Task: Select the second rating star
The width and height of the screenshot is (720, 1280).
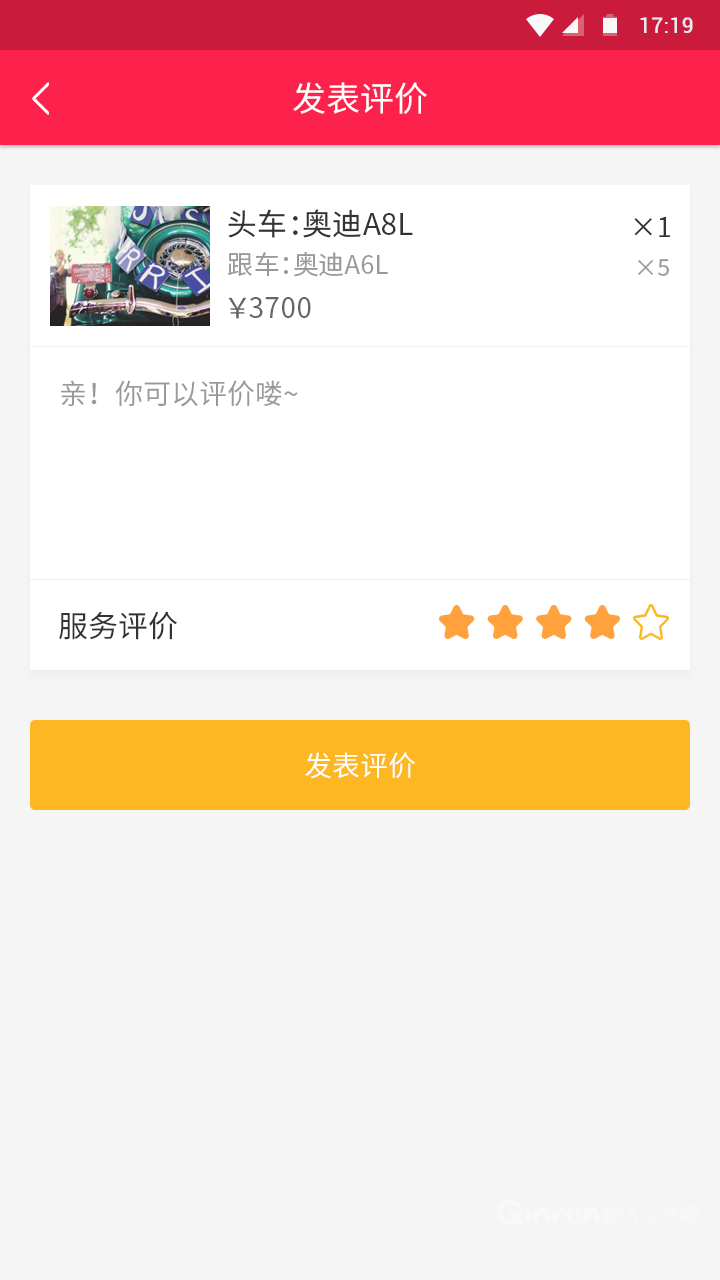Action: click(505, 623)
